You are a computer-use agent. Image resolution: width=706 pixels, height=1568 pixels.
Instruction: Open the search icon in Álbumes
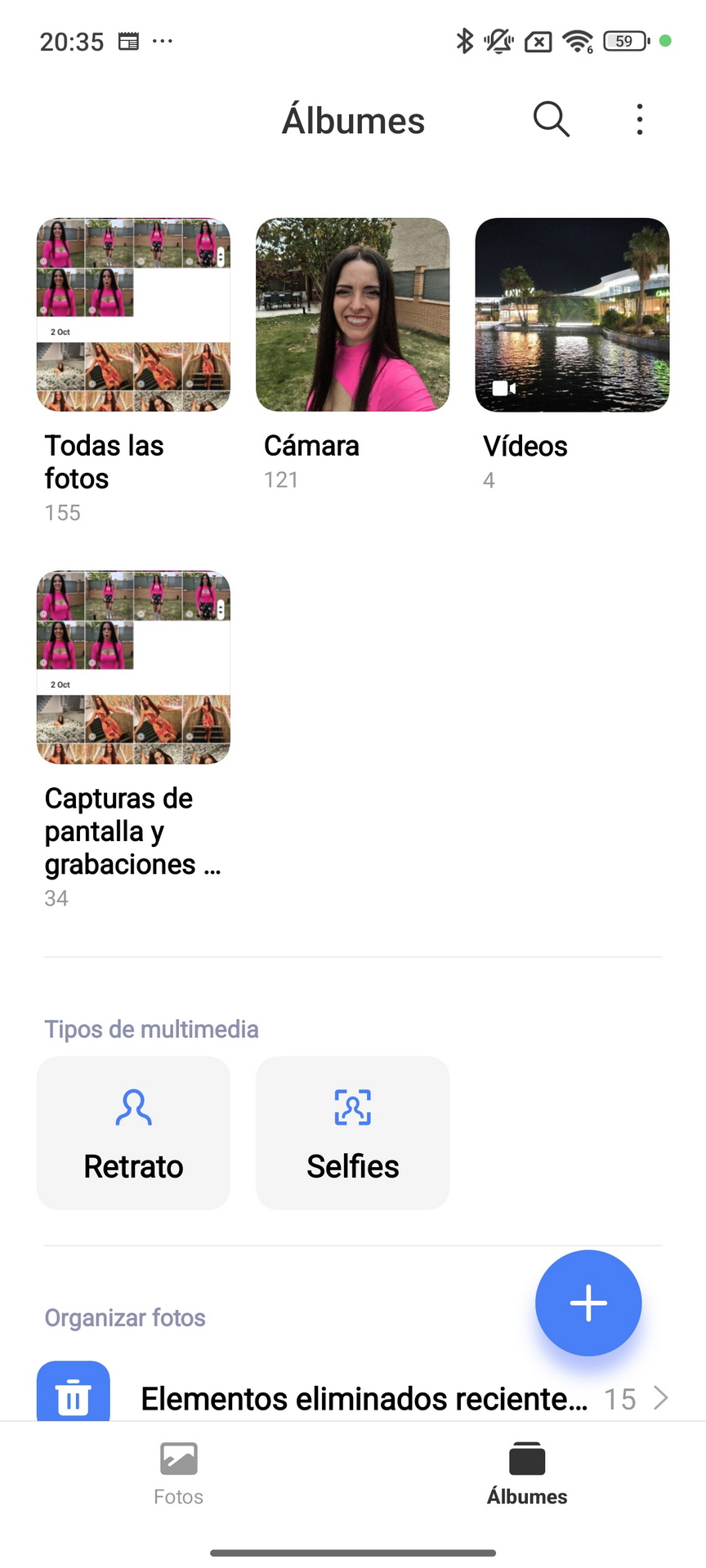(x=552, y=119)
